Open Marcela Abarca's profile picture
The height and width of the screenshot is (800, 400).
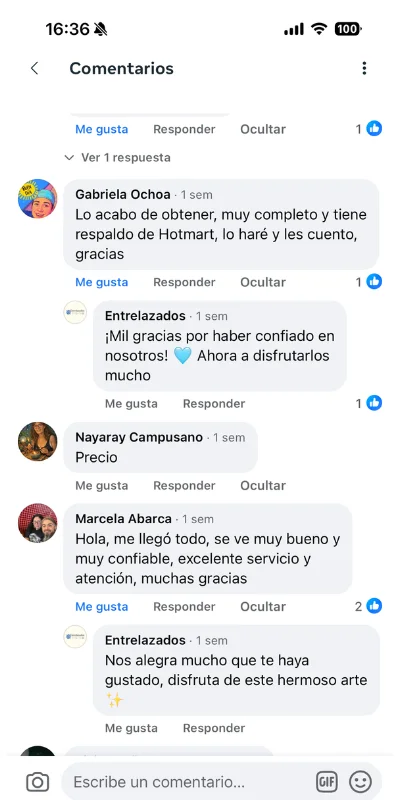37,523
